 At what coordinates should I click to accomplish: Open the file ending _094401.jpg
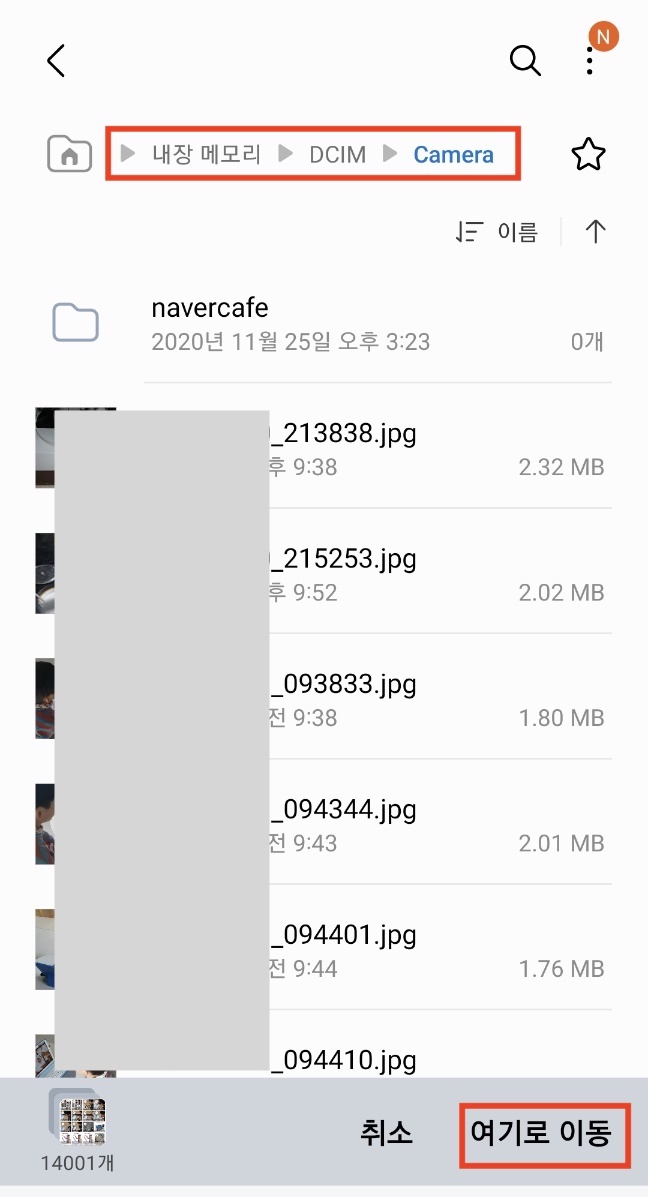(324, 949)
